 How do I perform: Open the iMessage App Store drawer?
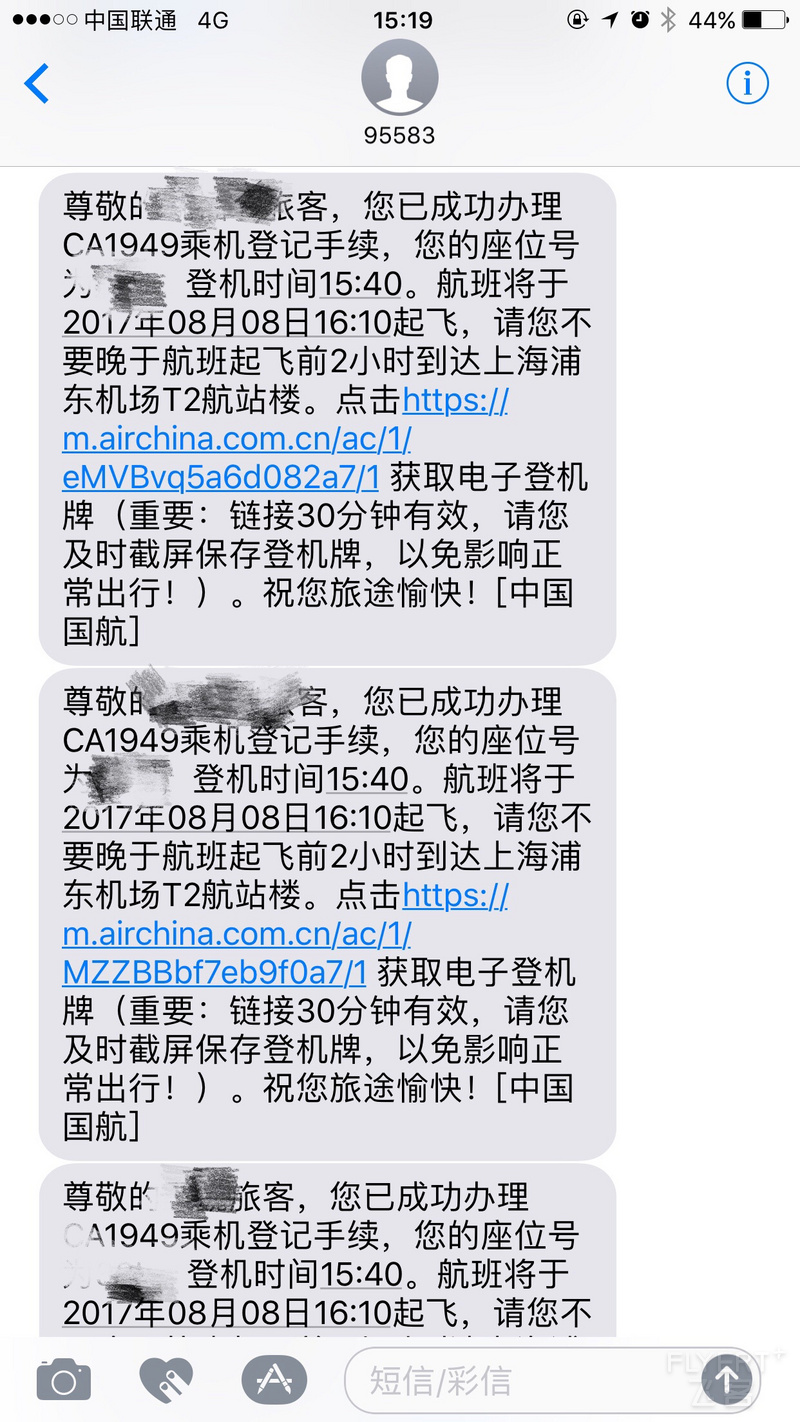coord(272,1381)
